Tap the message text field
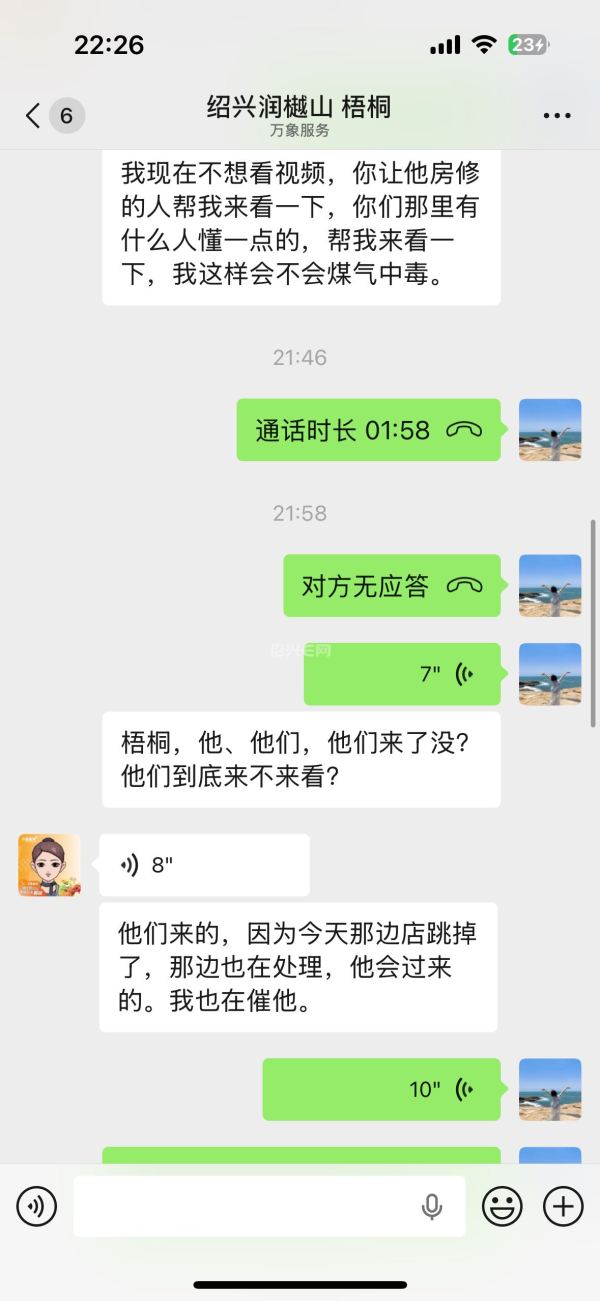600x1301 pixels. pyautogui.click(x=245, y=1207)
